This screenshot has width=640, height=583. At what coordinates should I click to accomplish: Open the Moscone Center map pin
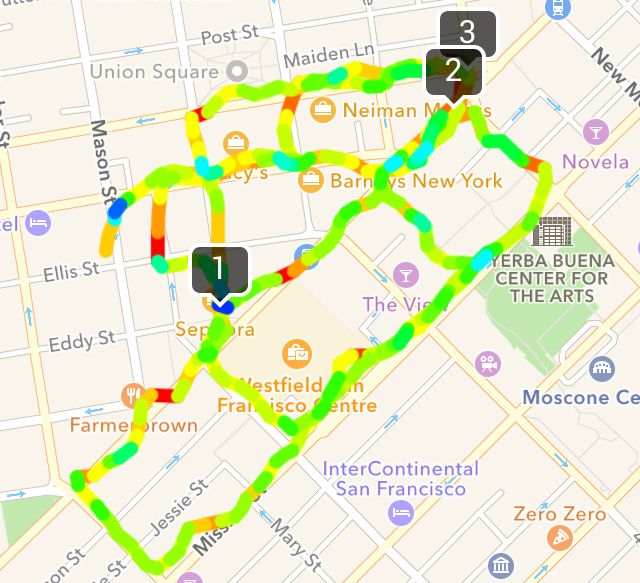point(601,370)
